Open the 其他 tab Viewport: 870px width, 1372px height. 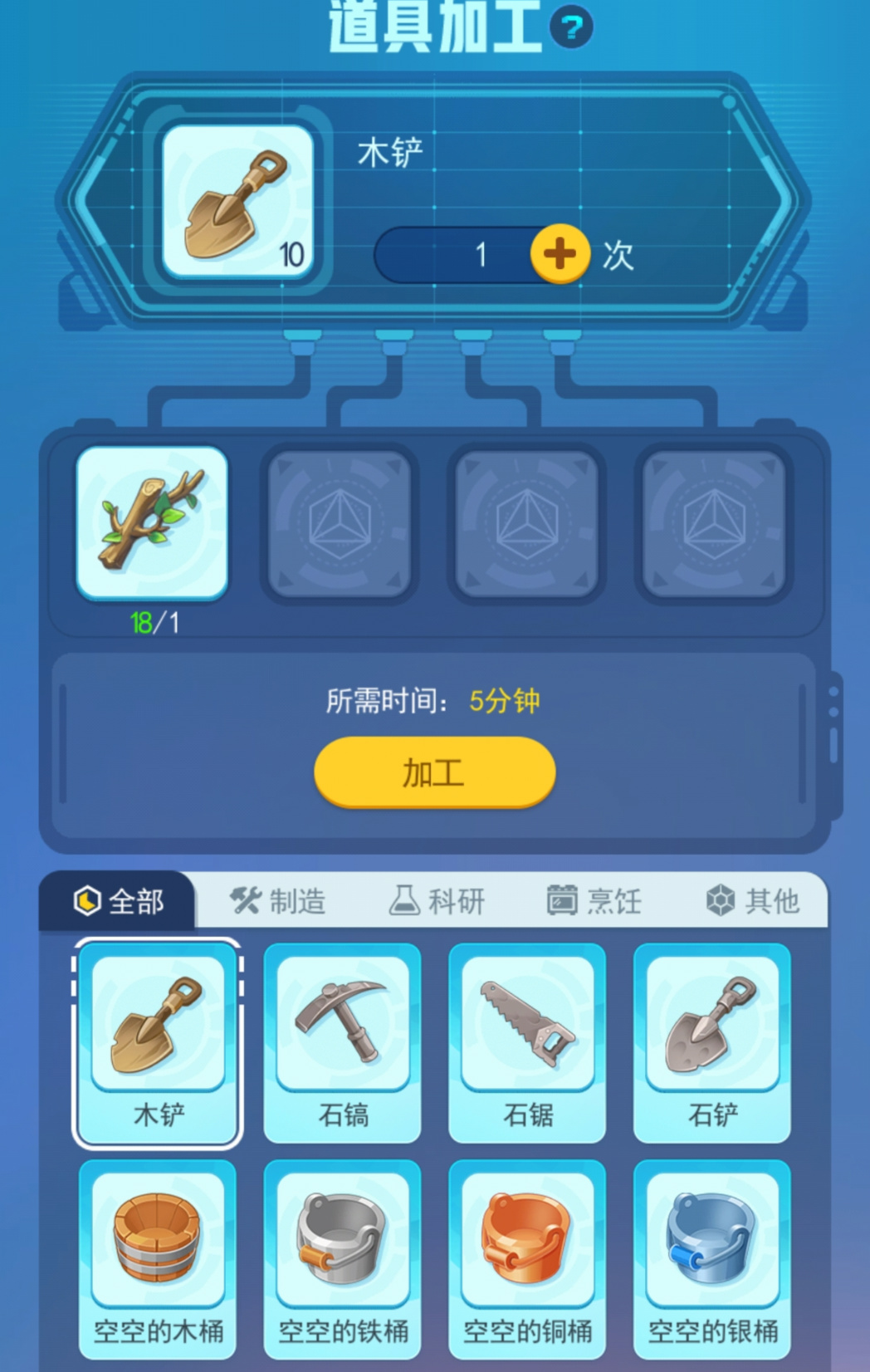(753, 900)
